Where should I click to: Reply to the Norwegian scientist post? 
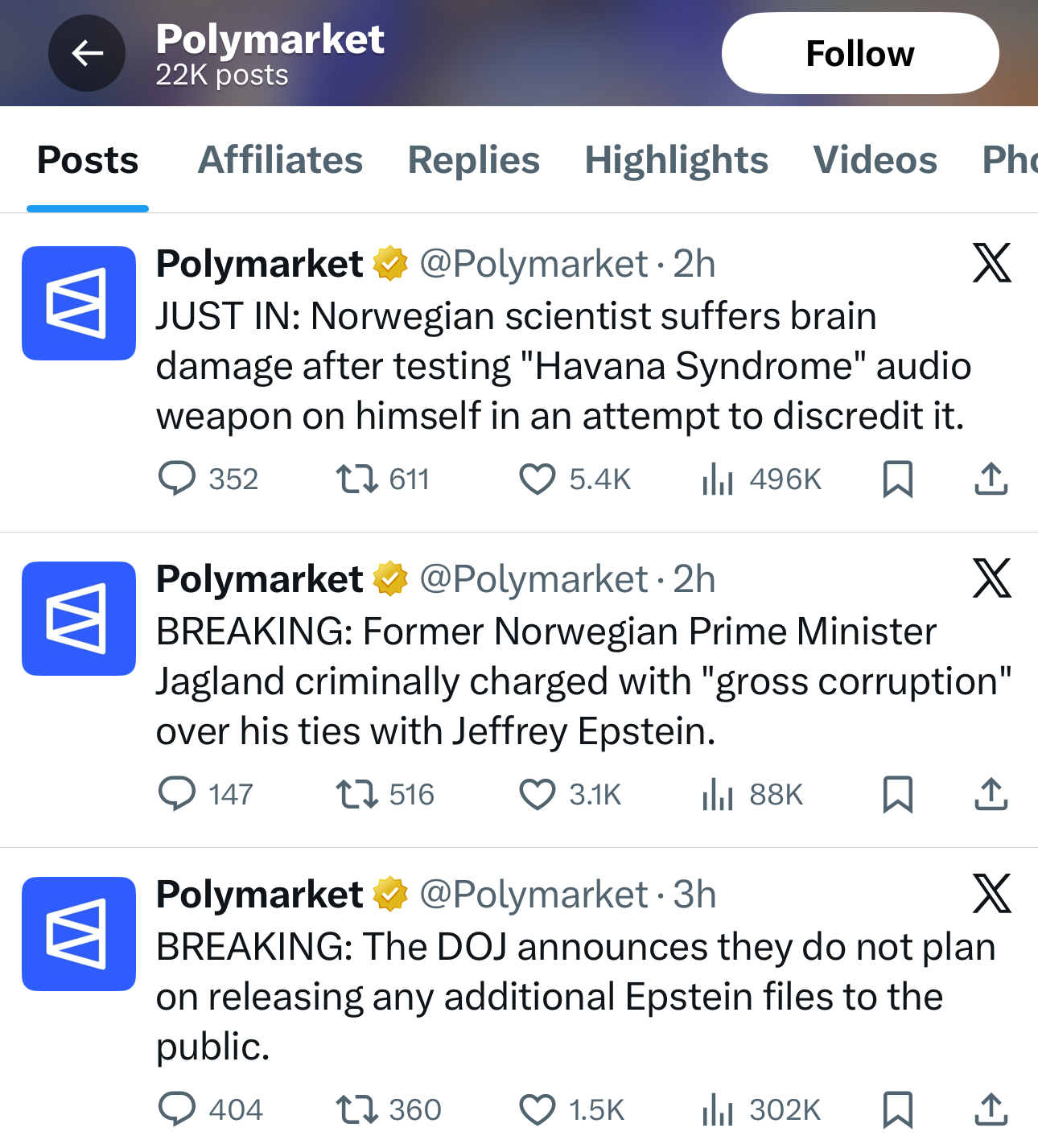(x=176, y=479)
